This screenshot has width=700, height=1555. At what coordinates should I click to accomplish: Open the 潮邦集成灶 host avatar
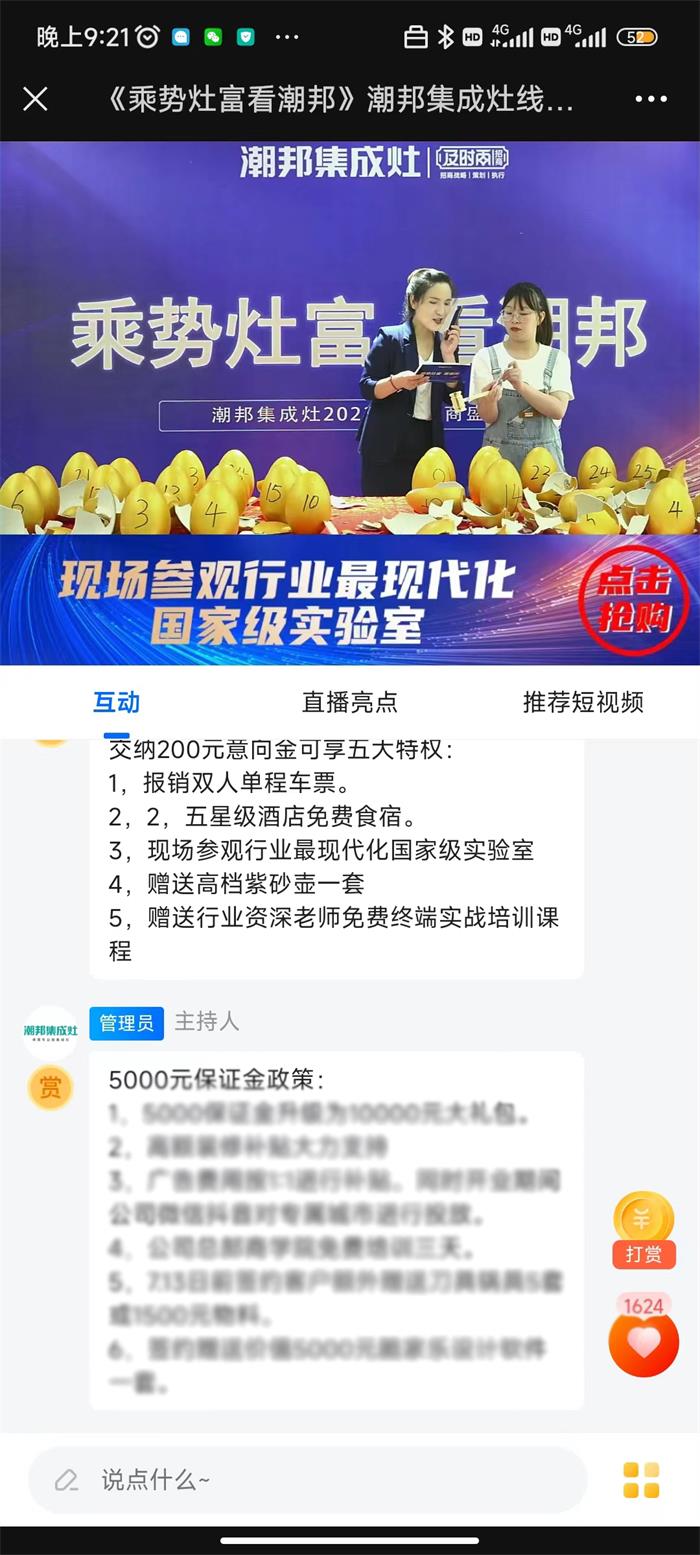(x=50, y=1032)
